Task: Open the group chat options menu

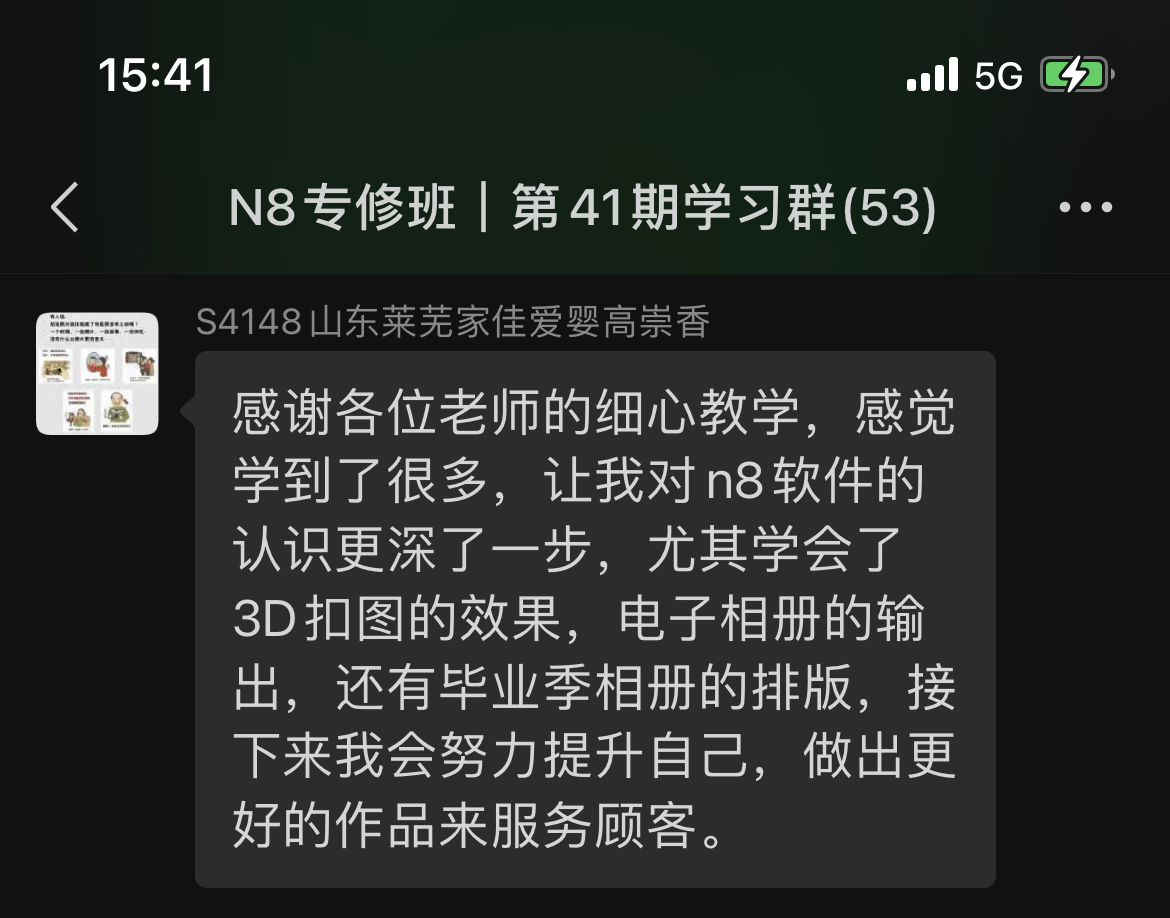Action: click(1085, 208)
